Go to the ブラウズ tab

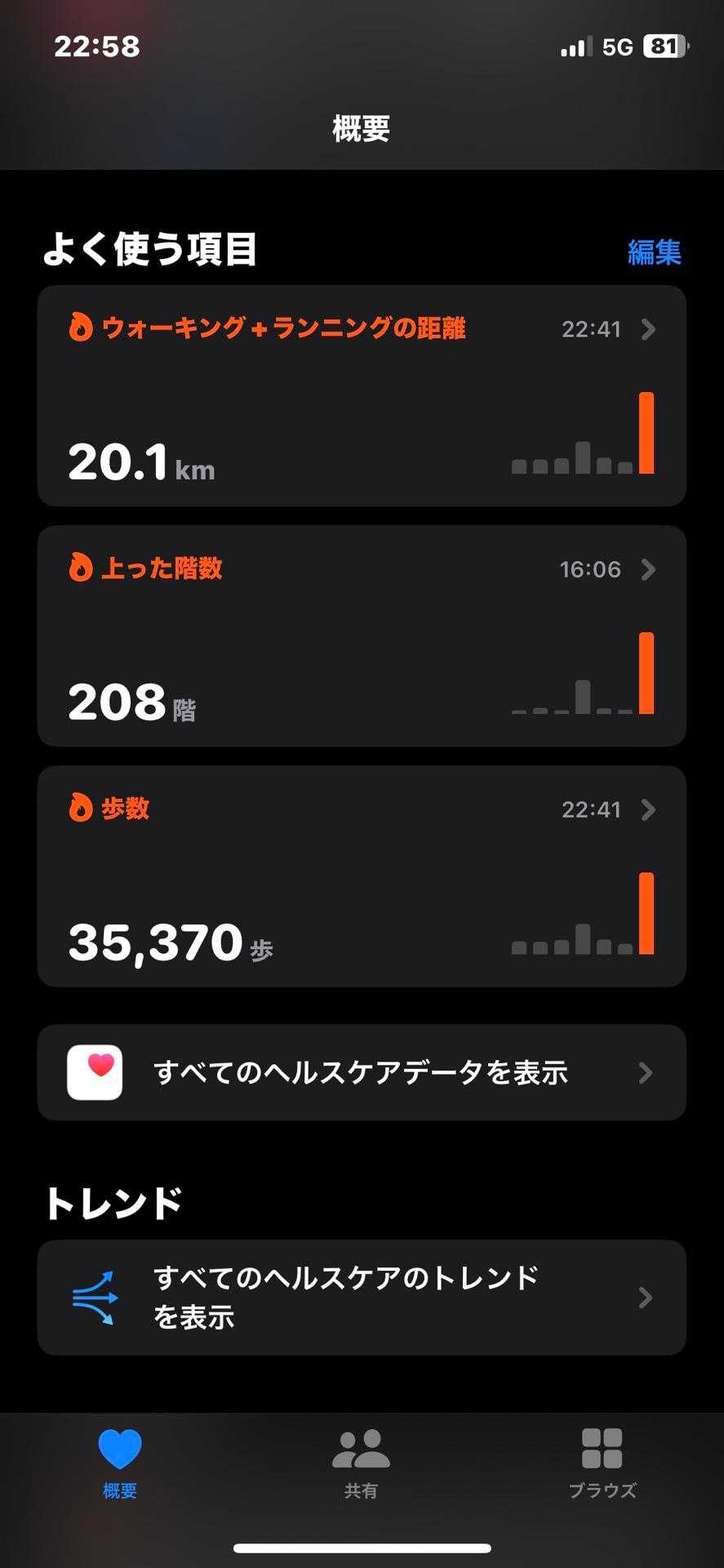(602, 1463)
